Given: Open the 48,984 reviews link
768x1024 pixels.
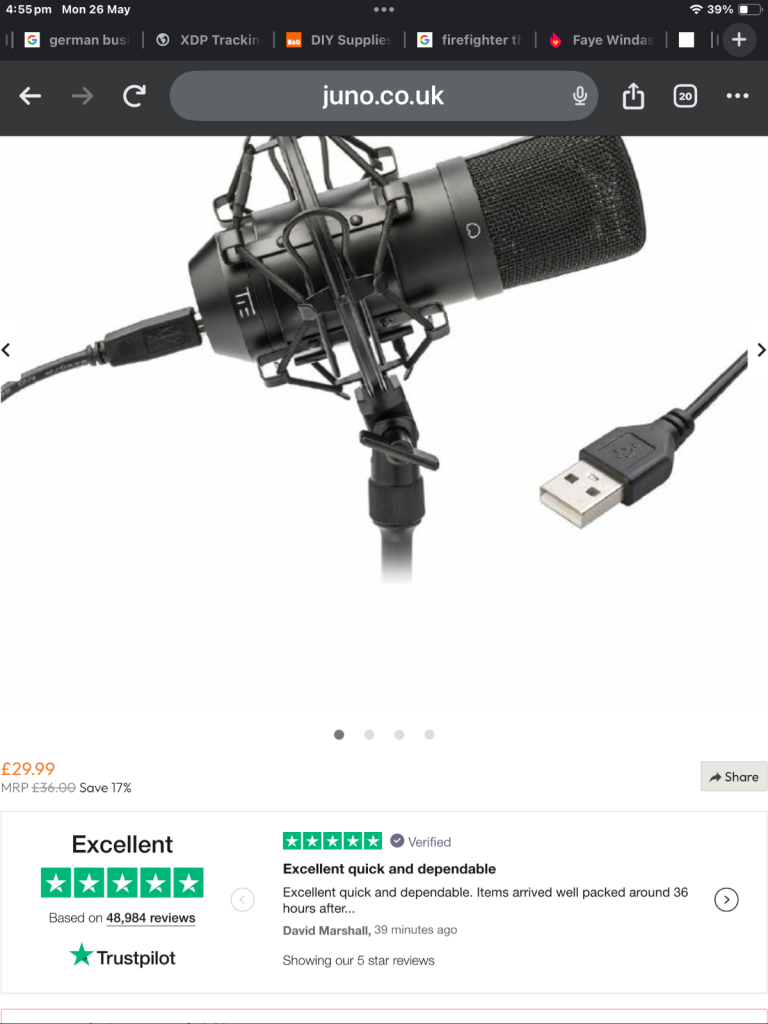Looking at the screenshot, I should pyautogui.click(x=150, y=918).
